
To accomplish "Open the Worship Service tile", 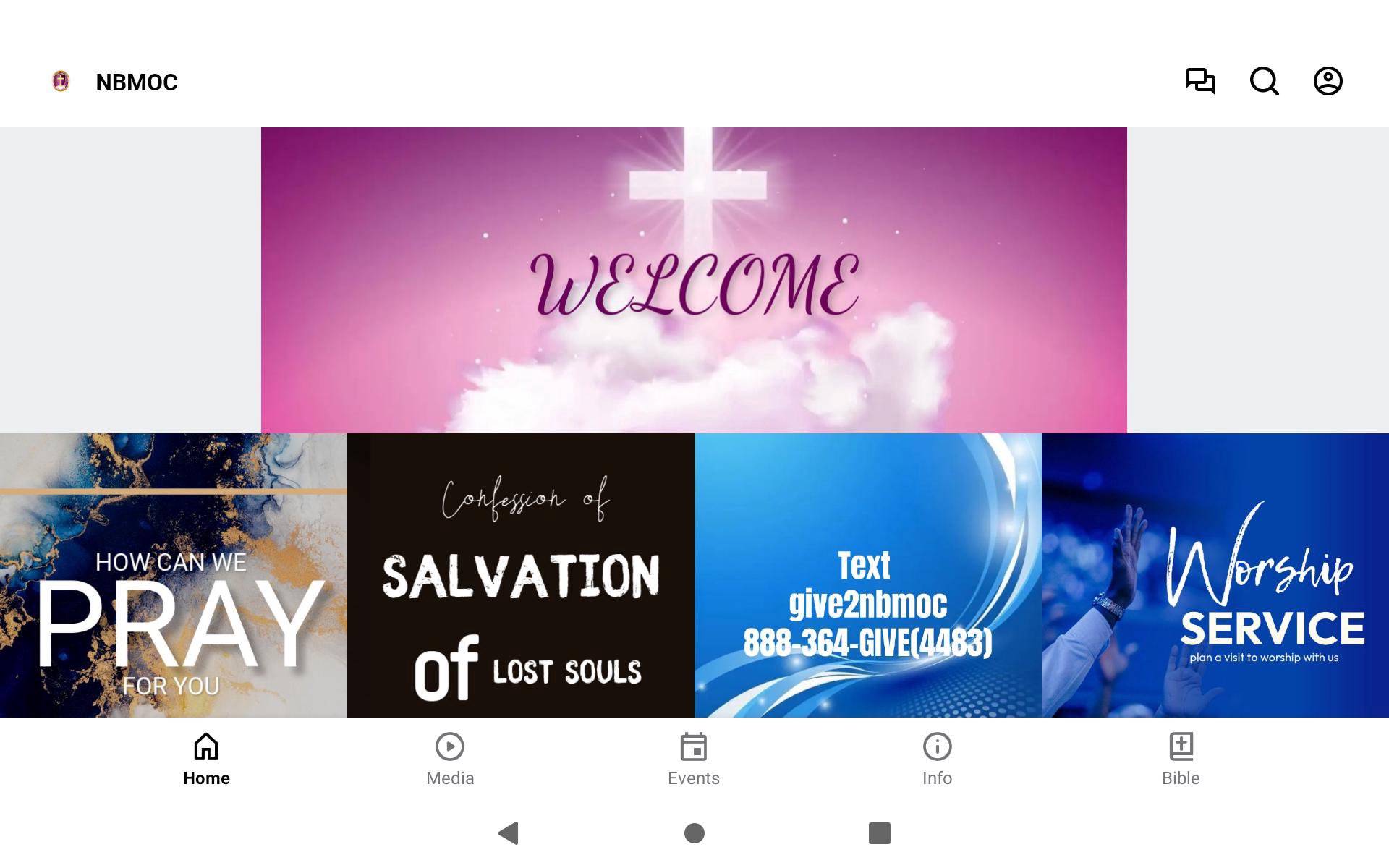I will (1215, 575).
